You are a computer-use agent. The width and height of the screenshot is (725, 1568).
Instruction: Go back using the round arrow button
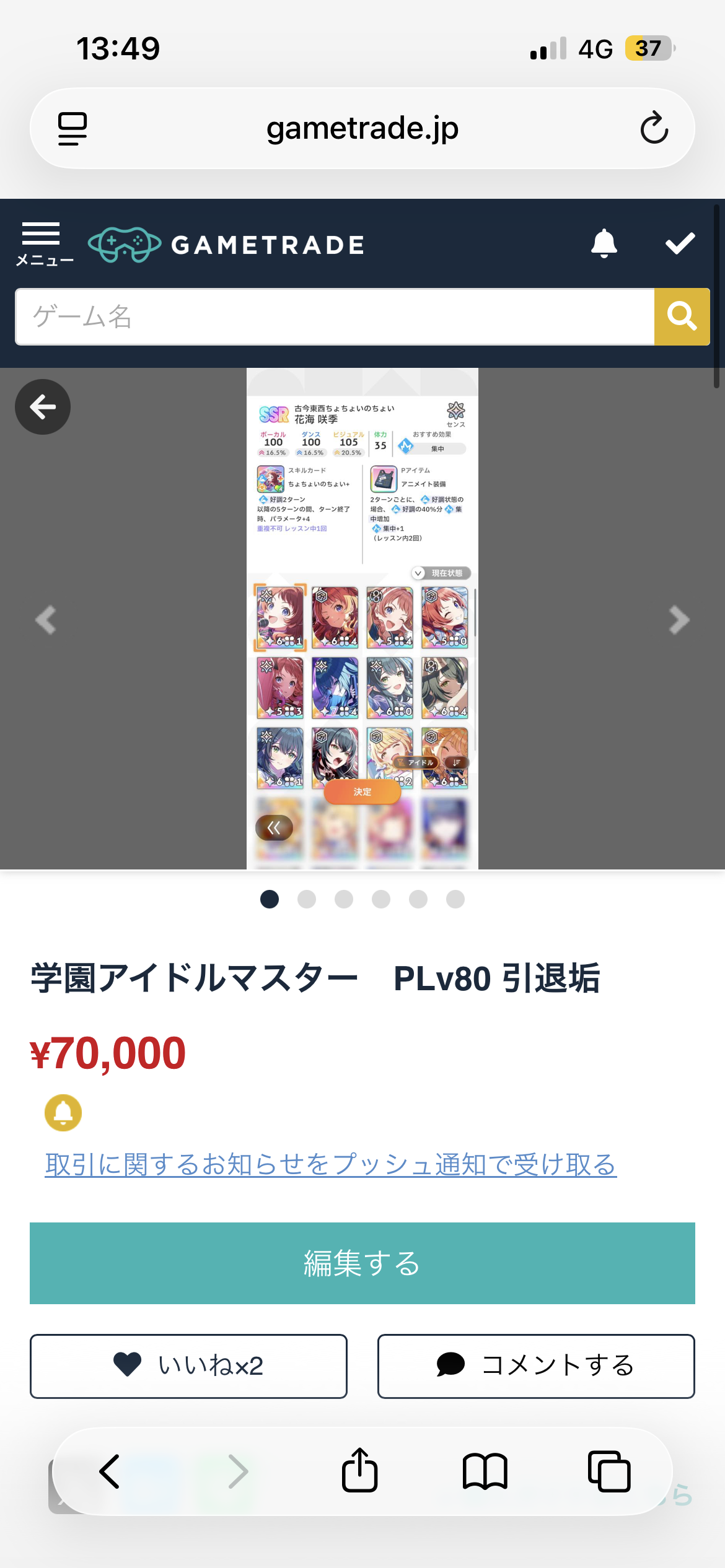43,407
